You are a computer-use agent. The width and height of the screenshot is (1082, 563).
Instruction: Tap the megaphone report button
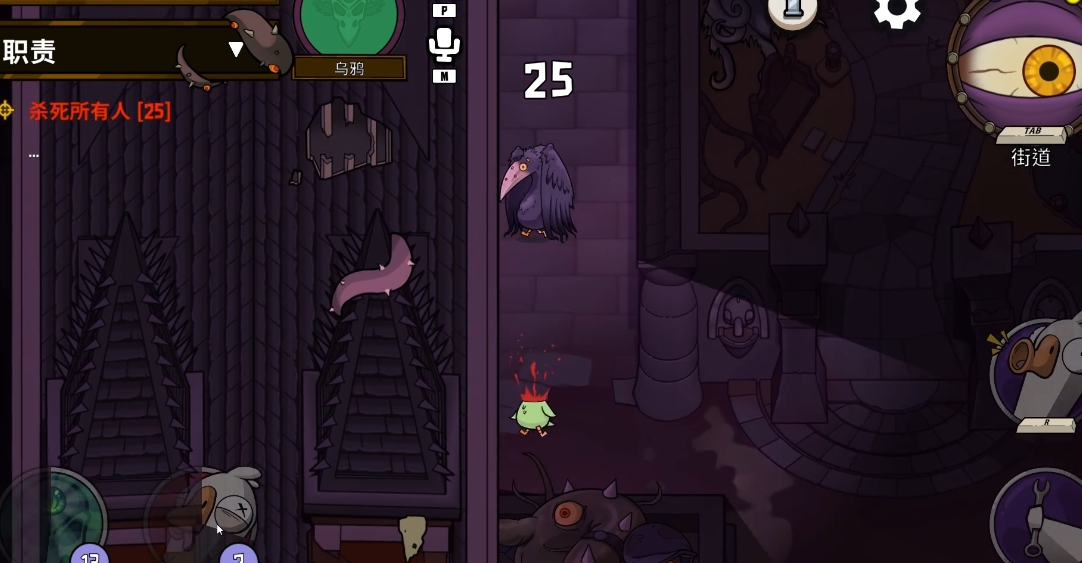pyautogui.click(x=1040, y=367)
